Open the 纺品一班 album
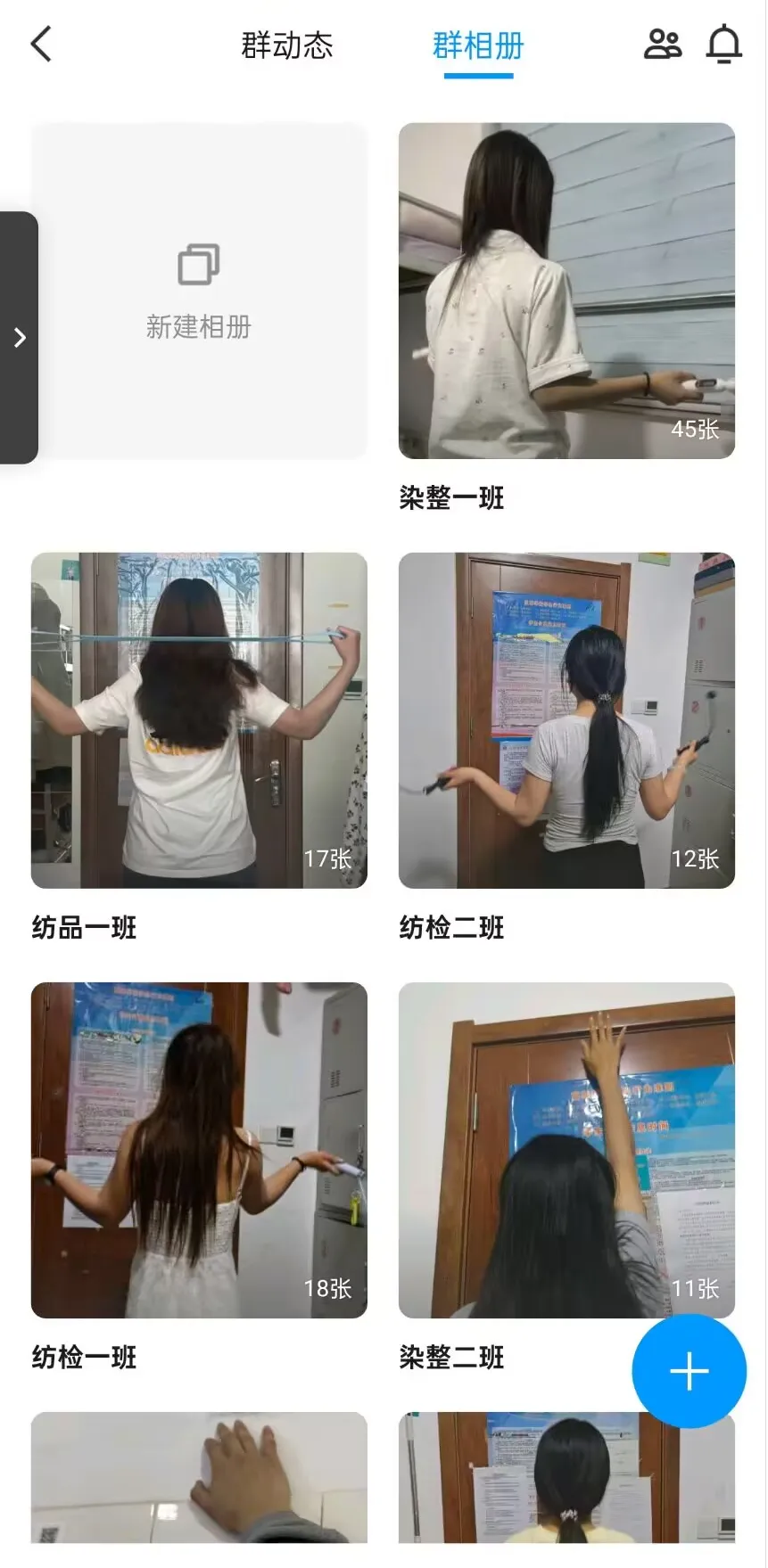Screen dimensions: 768x1568 tap(199, 720)
